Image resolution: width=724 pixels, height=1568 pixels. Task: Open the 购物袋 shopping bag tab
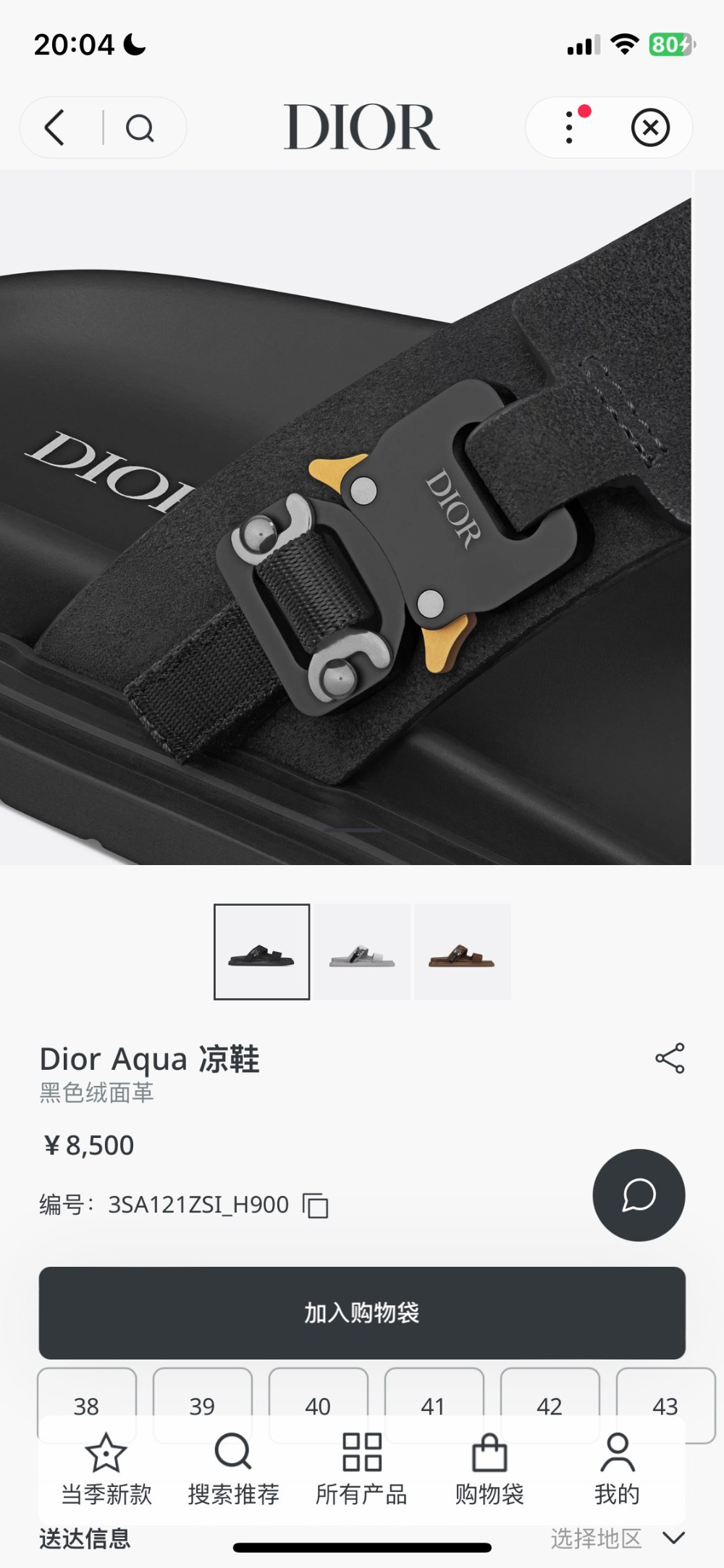[489, 1470]
